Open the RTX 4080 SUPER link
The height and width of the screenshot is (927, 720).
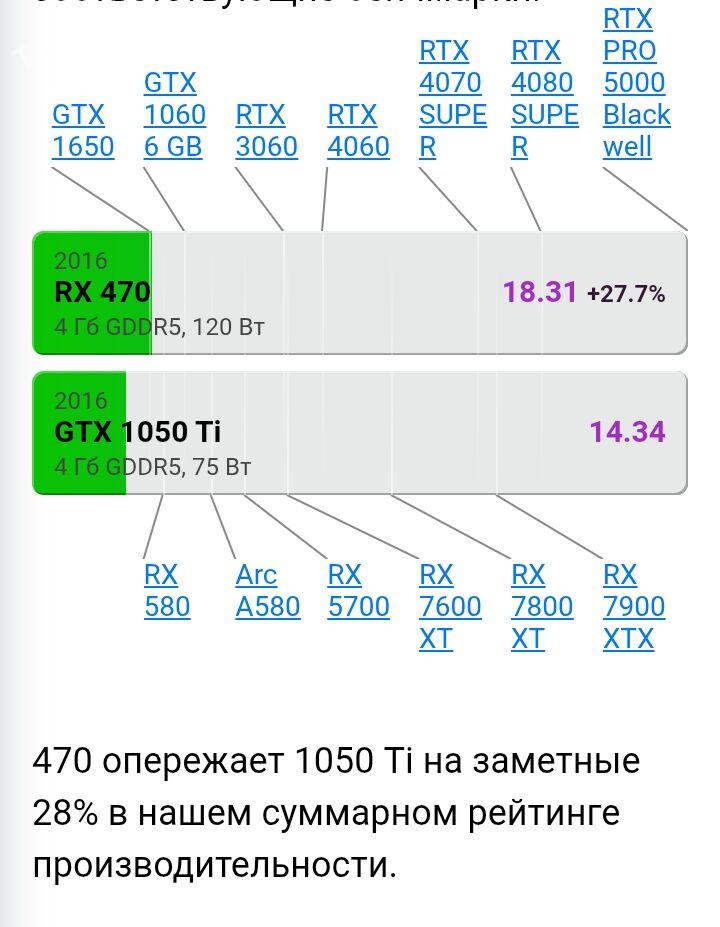(x=544, y=99)
